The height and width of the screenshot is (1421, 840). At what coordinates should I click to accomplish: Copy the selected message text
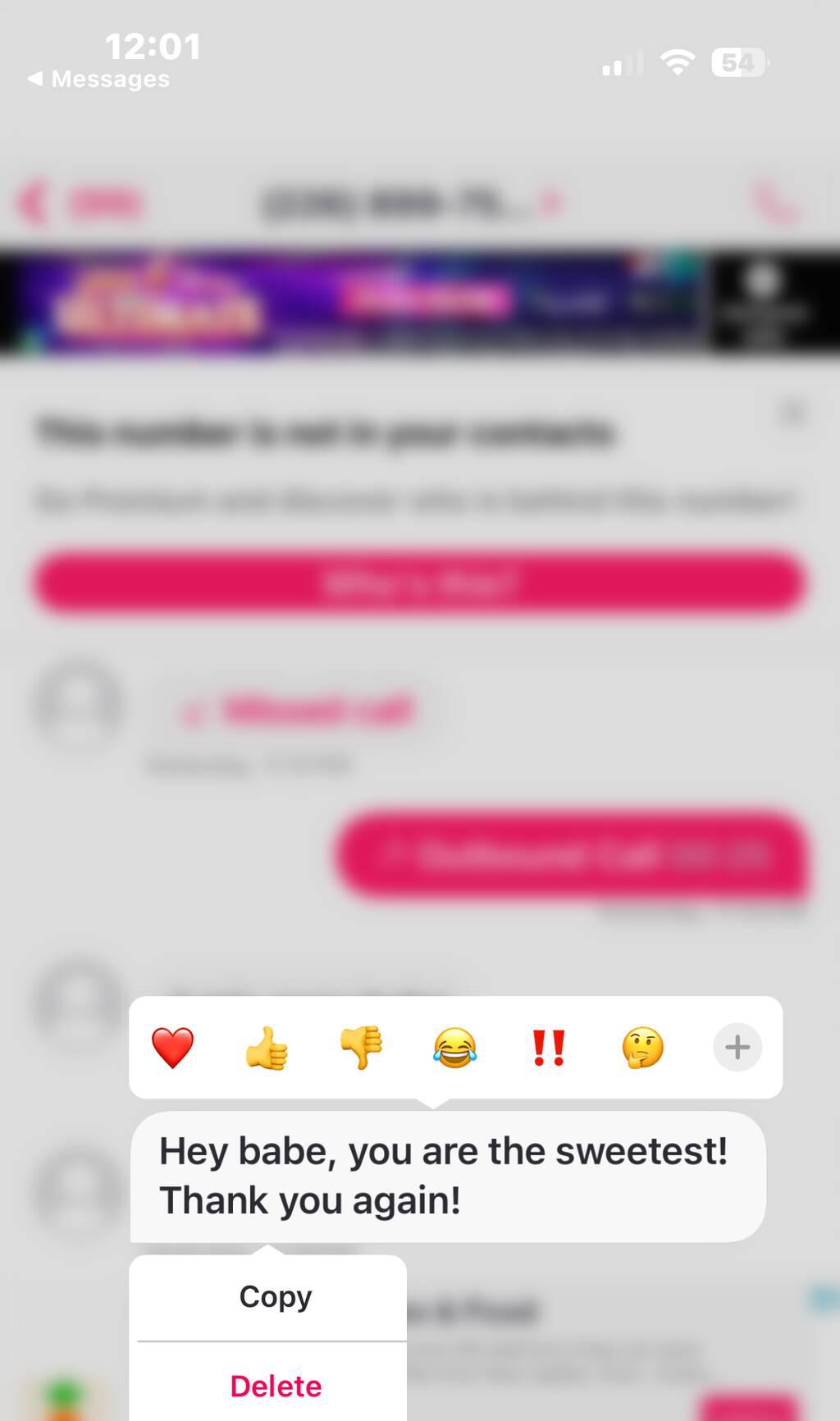coord(275,1297)
